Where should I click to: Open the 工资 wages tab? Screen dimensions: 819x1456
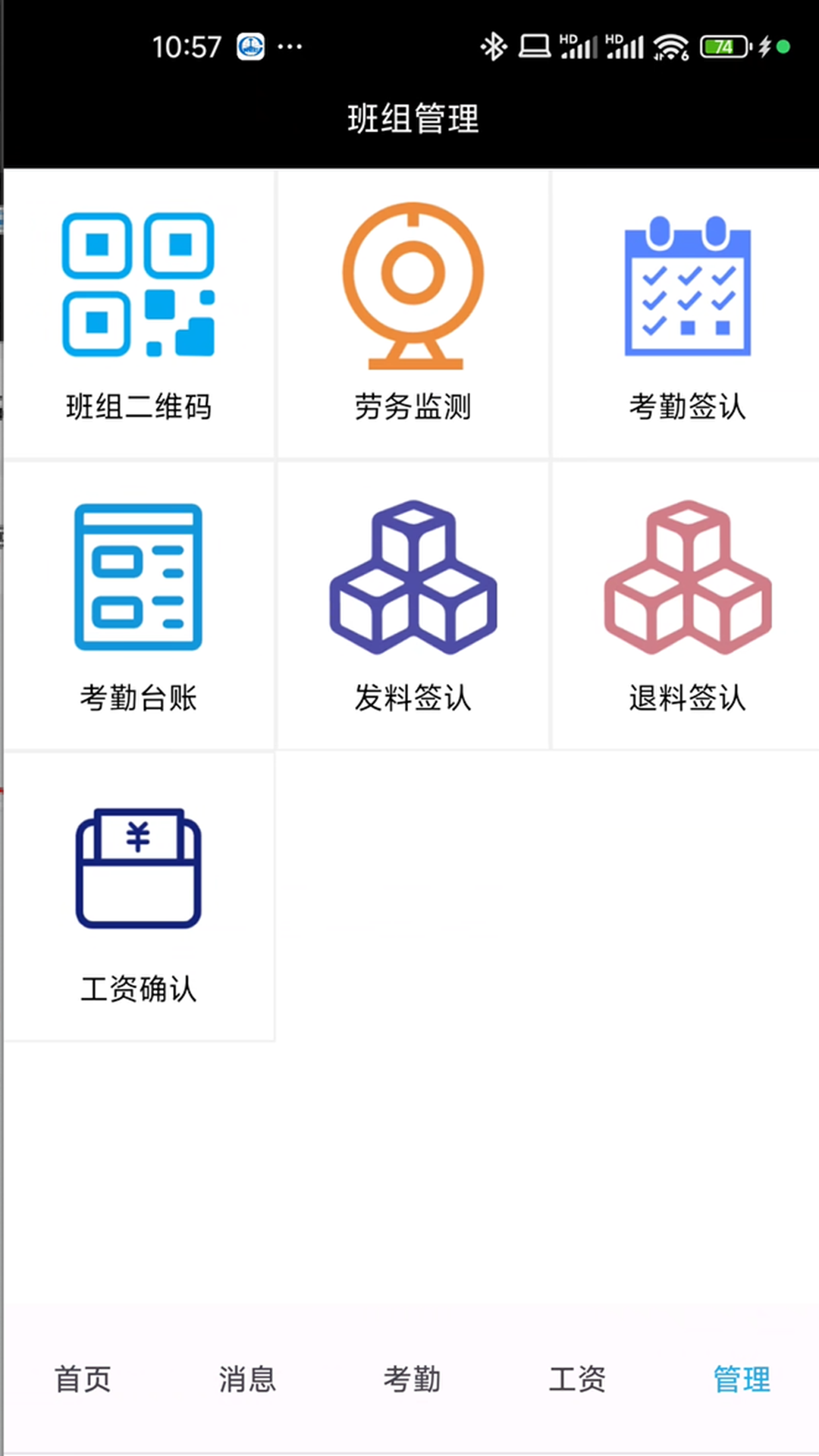click(x=577, y=1380)
